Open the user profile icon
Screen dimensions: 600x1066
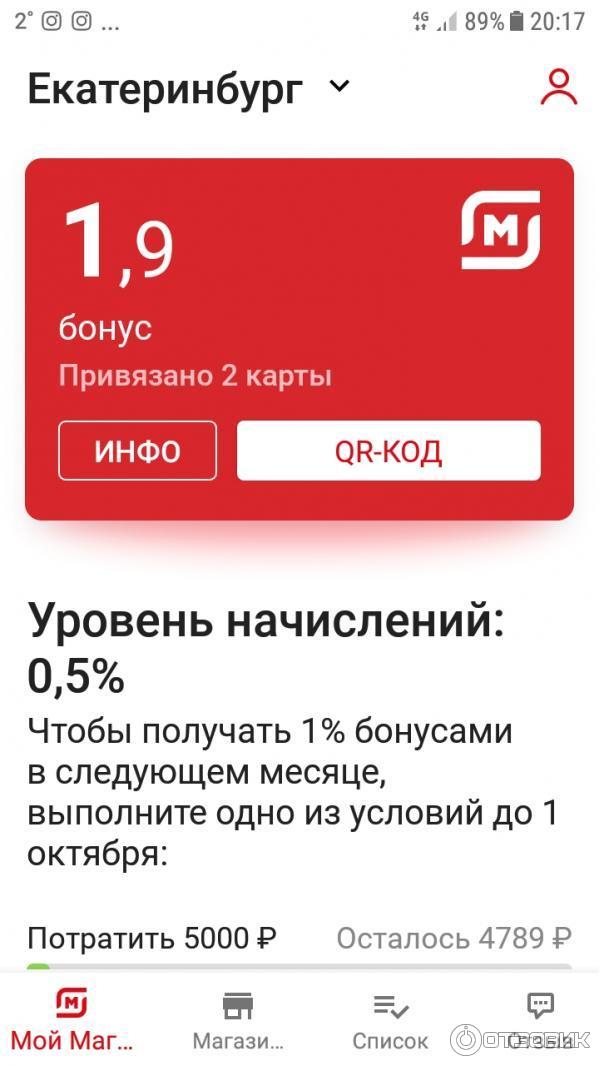tap(559, 88)
